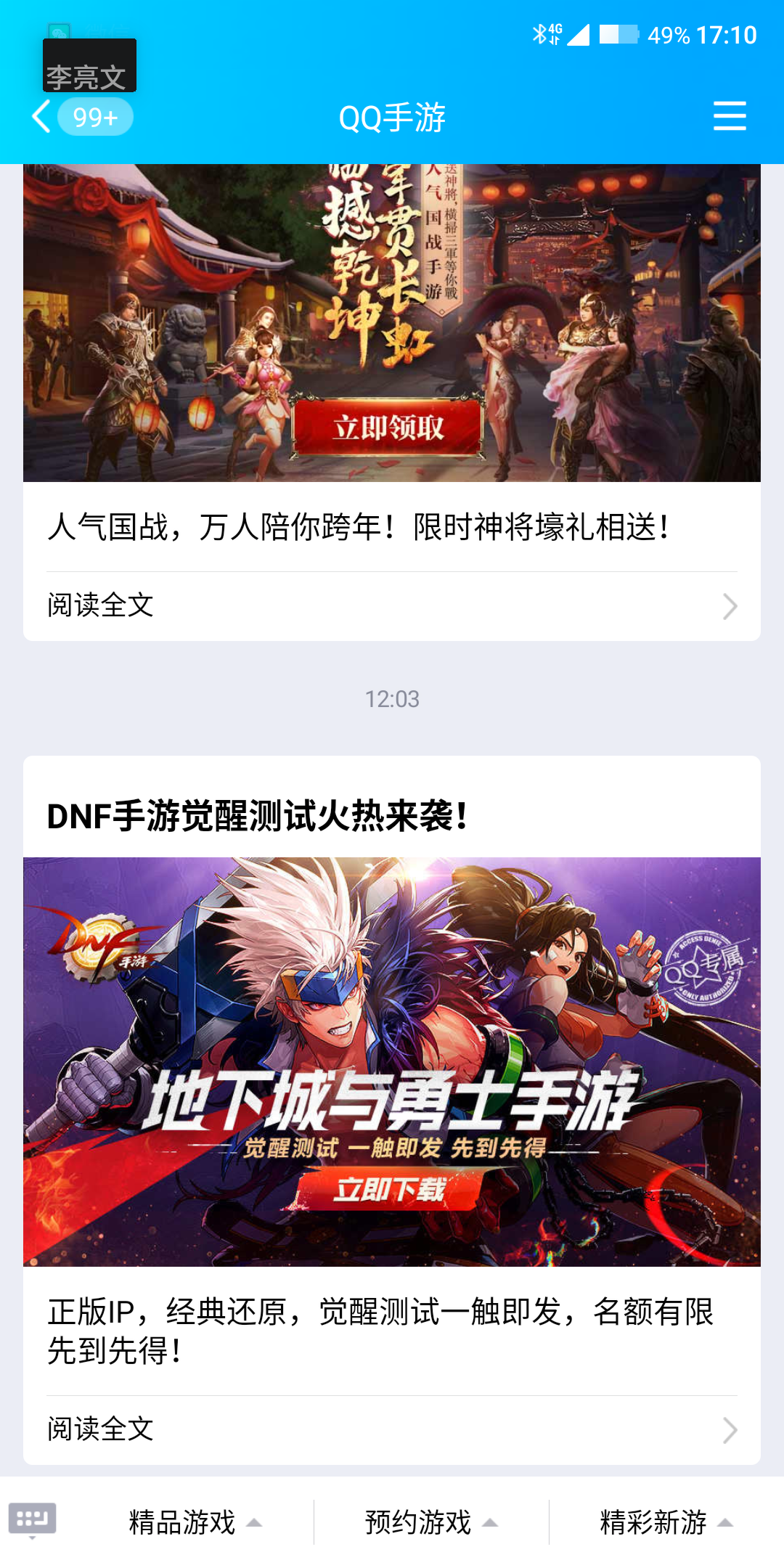Click the battery icon in status bar
The width and height of the screenshot is (784, 1568).
click(621, 33)
